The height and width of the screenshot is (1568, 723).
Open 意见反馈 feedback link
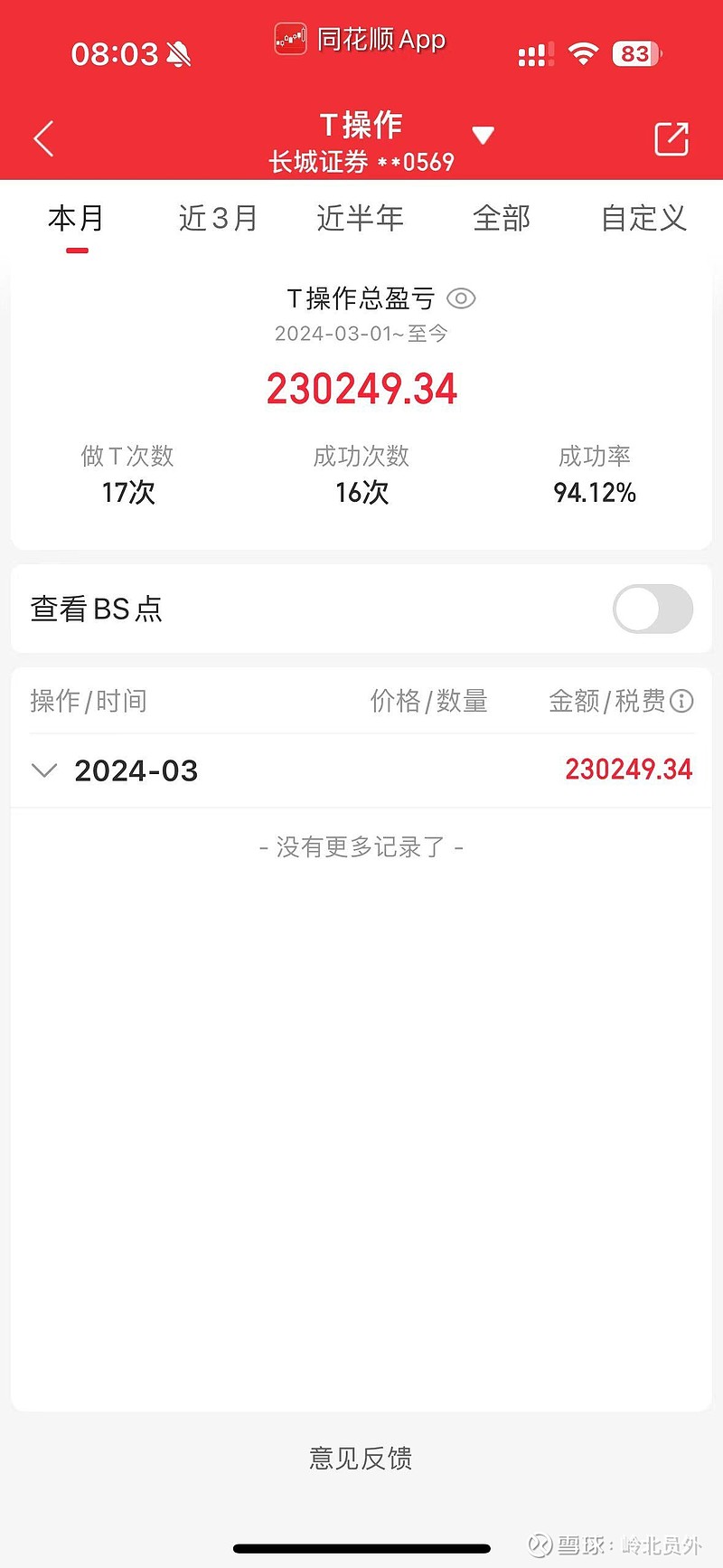point(361,1458)
